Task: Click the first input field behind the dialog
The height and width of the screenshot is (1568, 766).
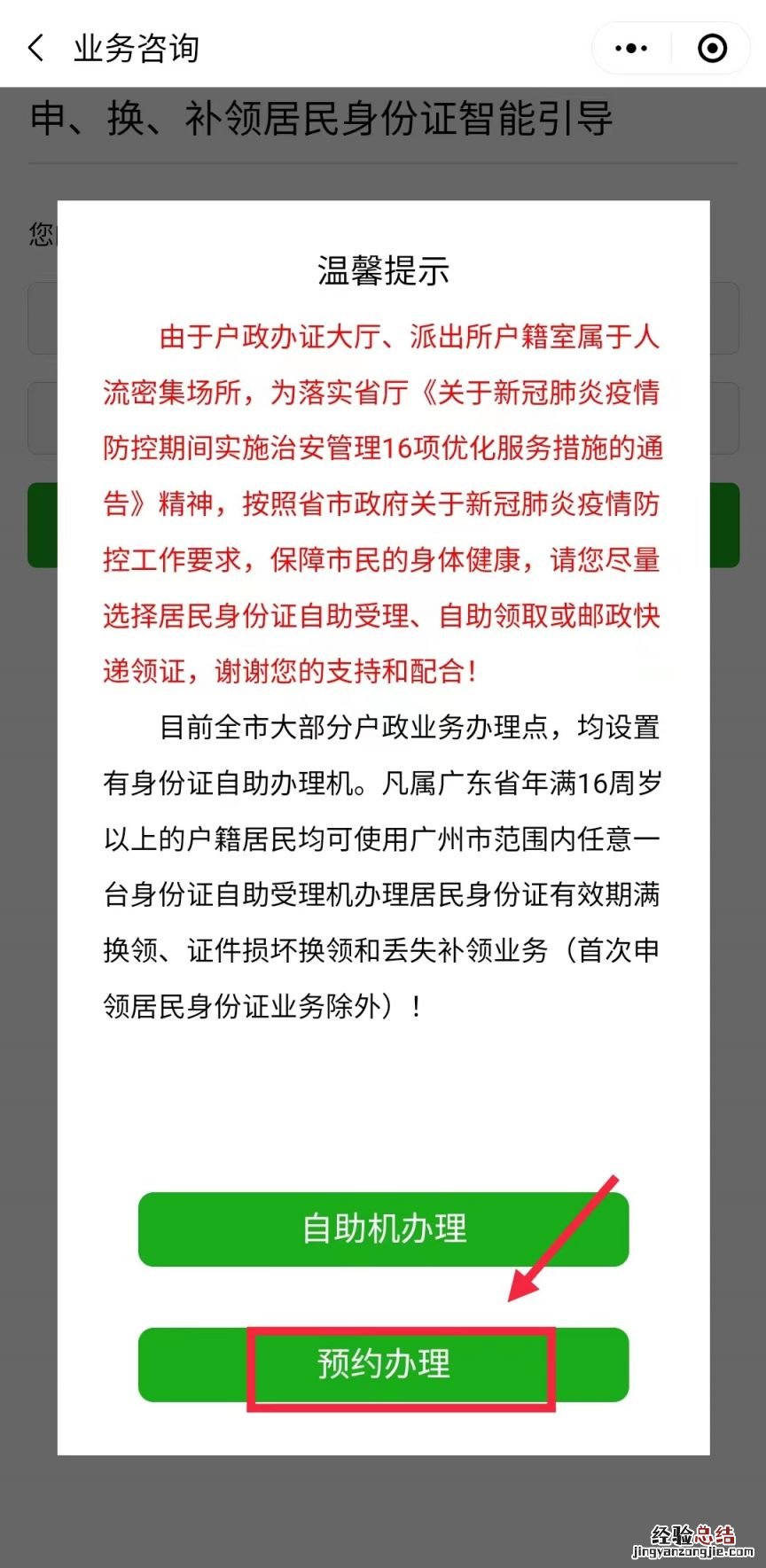Action: pos(43,318)
